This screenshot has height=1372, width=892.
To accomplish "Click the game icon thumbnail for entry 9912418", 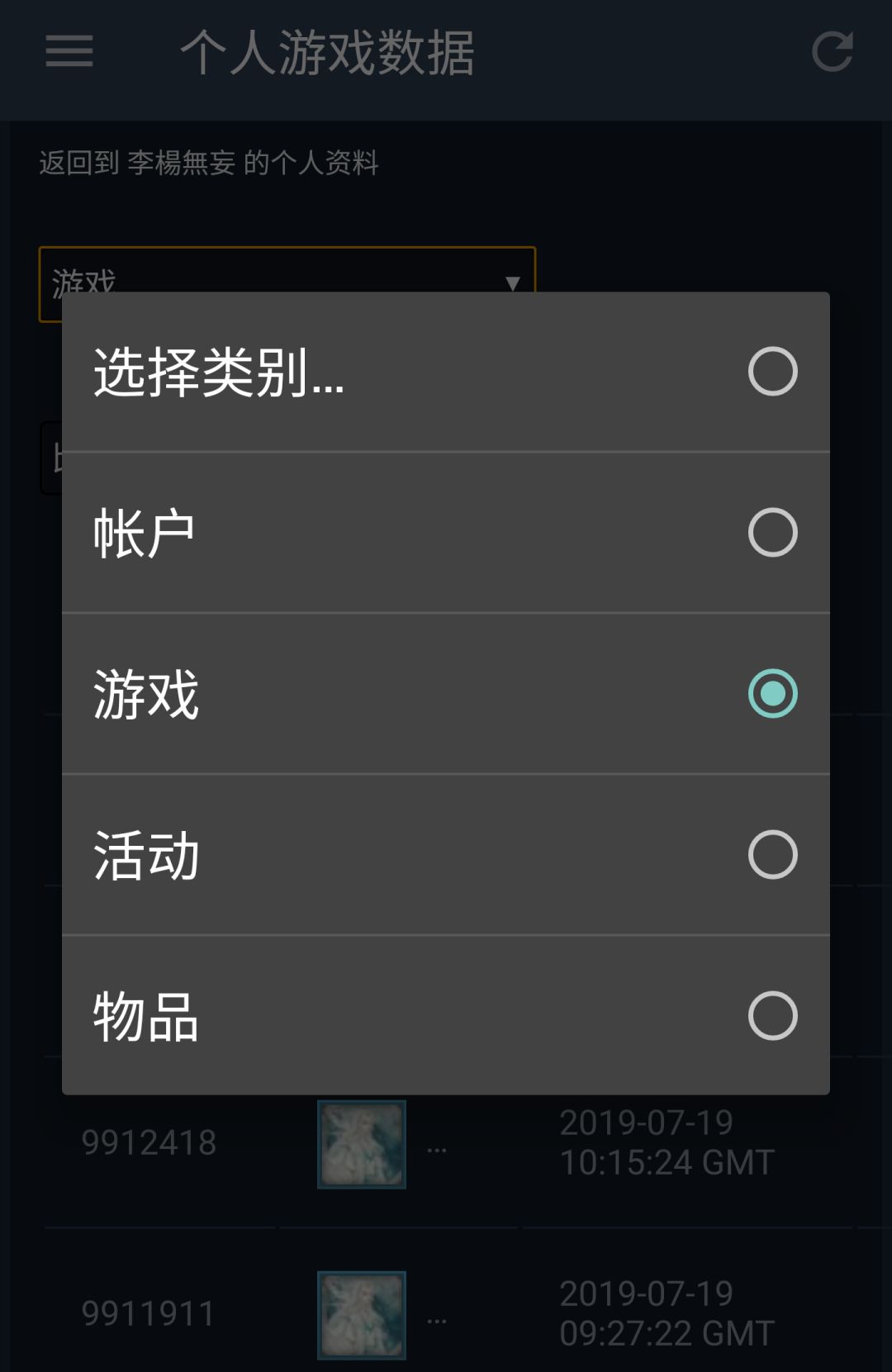I will point(361,1146).
